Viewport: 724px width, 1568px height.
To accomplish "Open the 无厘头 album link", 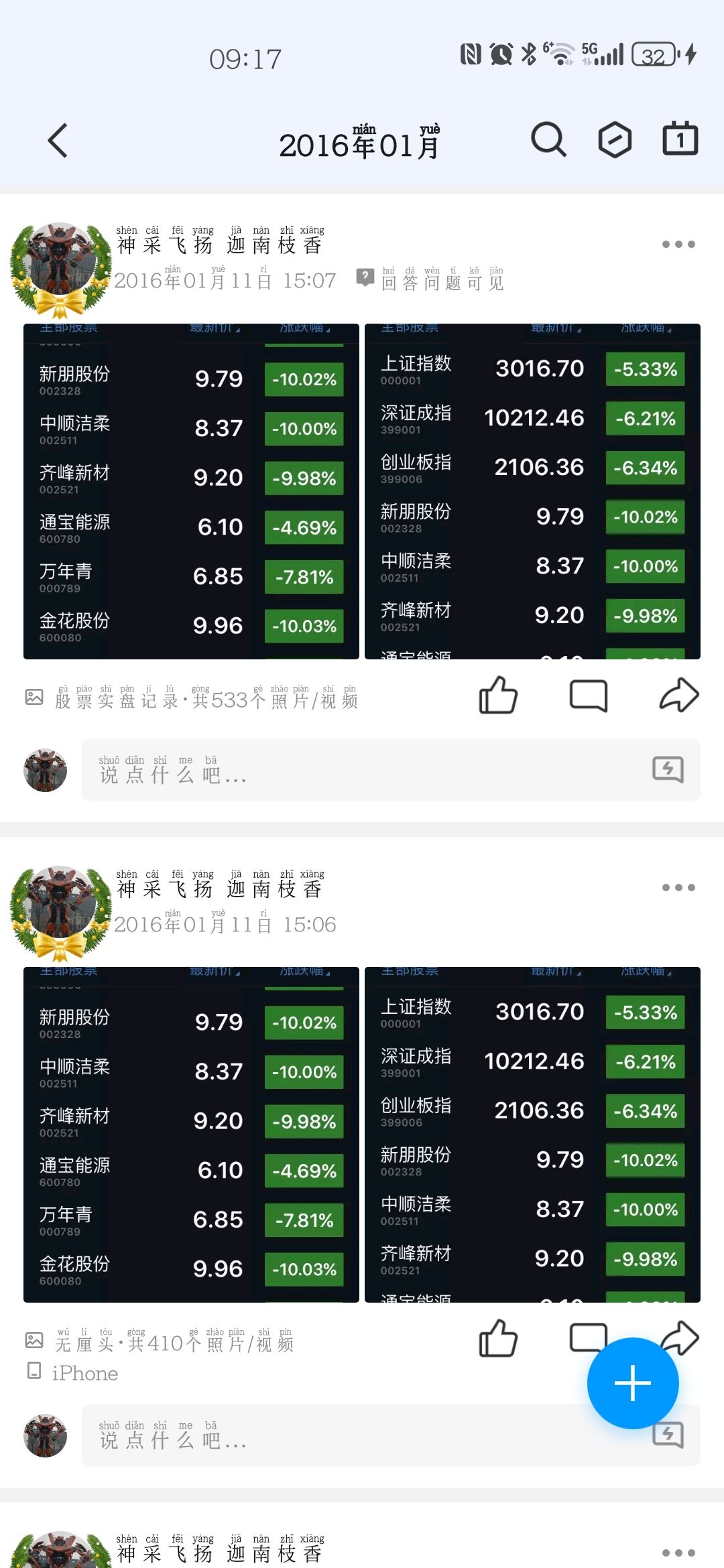I will pos(174,1342).
